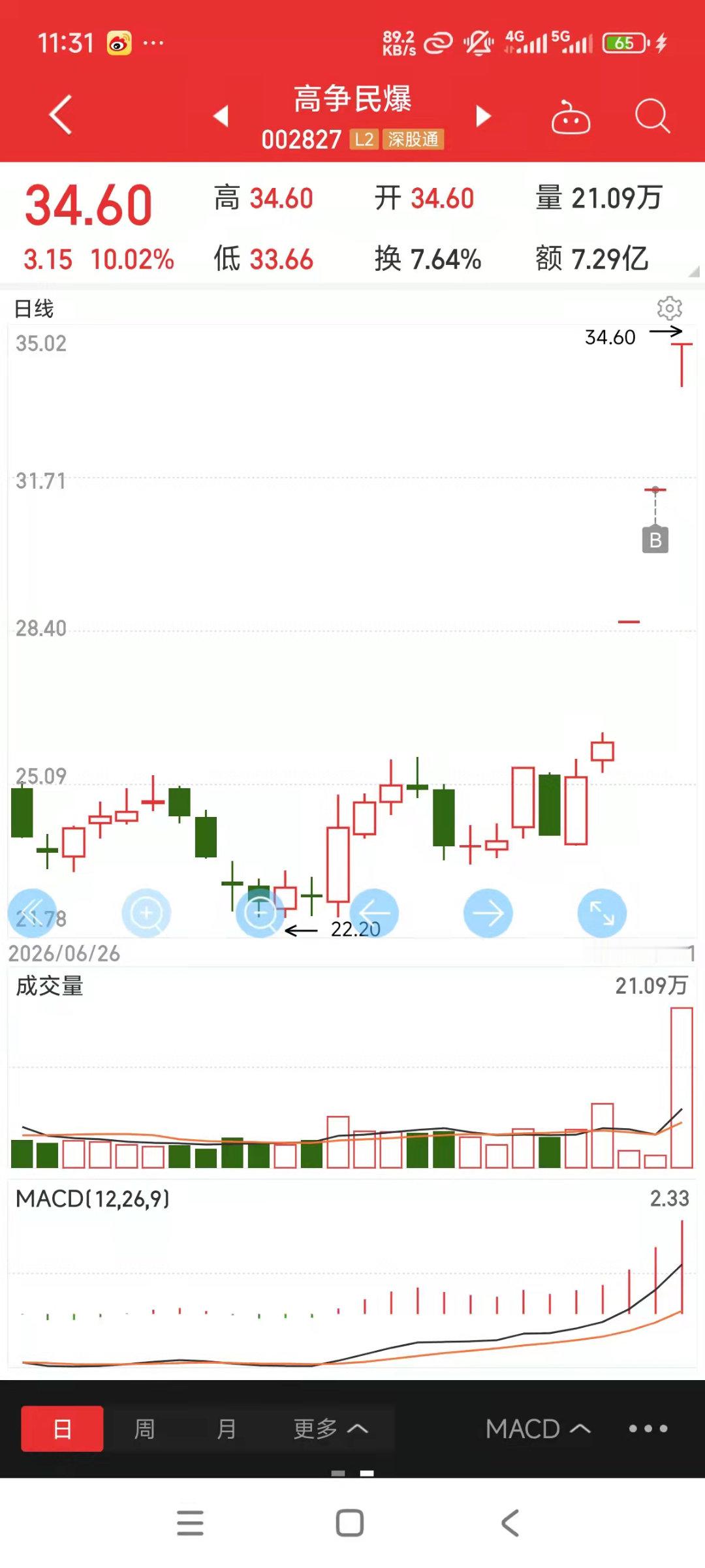This screenshot has width=705, height=1568.
Task: Go back using the top-left arrow
Action: tap(61, 115)
